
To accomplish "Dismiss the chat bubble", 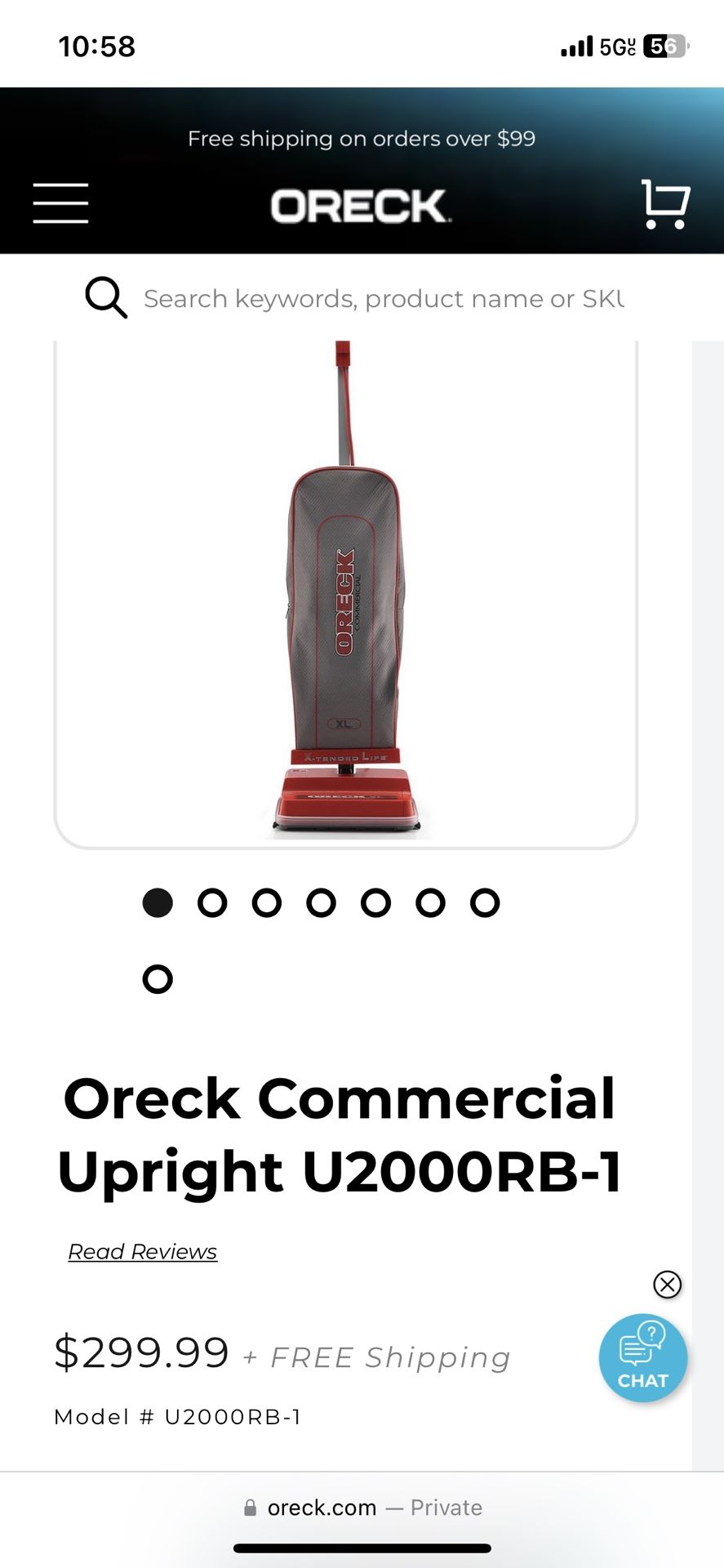I will coord(667,1285).
